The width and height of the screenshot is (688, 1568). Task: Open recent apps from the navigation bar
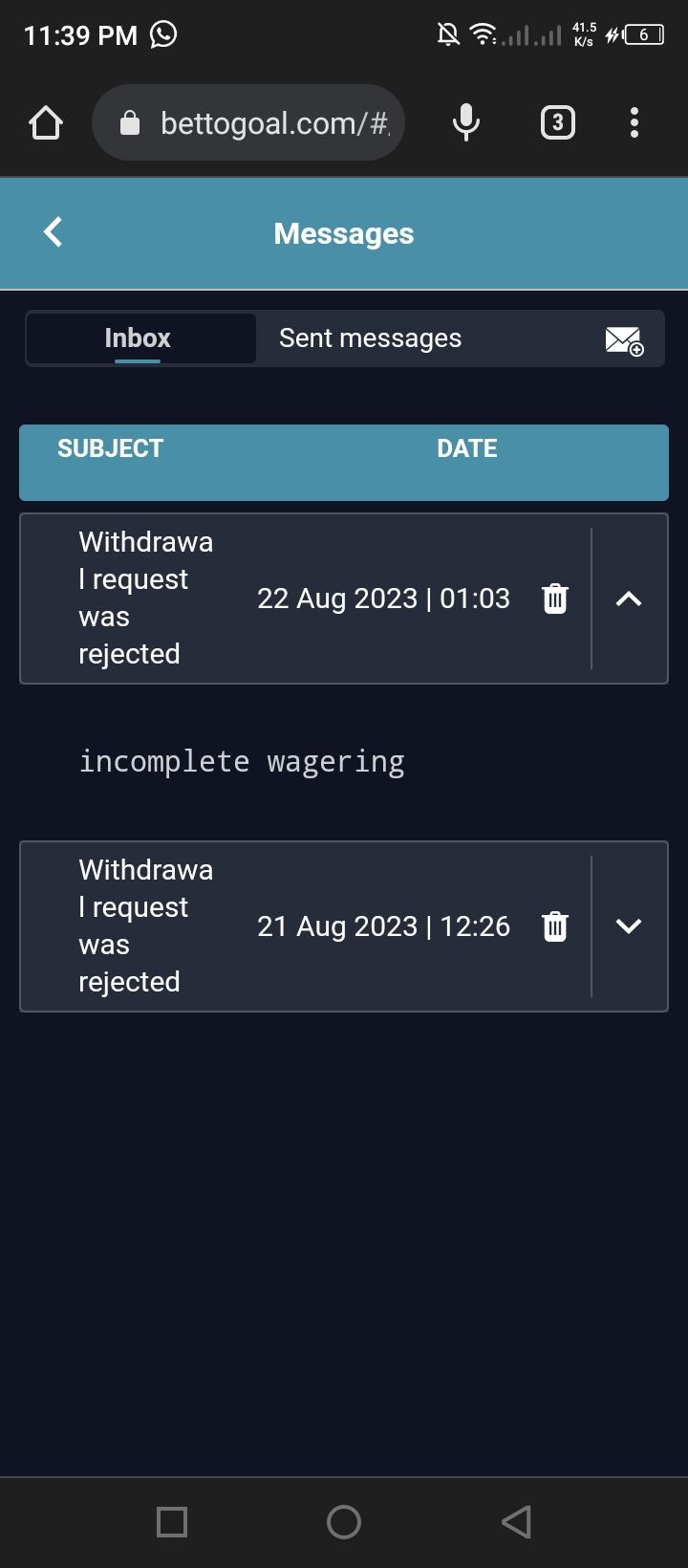tap(172, 1521)
